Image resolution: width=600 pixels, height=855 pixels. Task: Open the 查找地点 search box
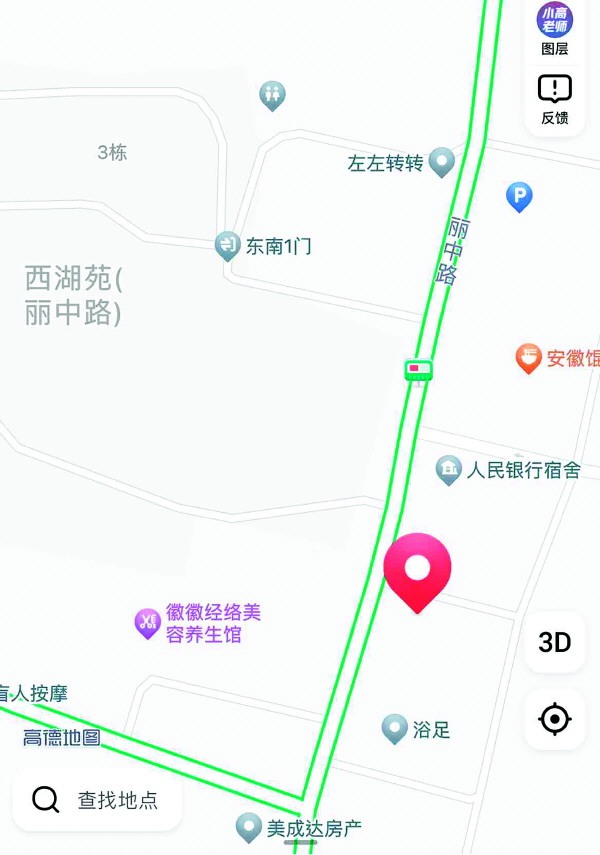tap(97, 799)
